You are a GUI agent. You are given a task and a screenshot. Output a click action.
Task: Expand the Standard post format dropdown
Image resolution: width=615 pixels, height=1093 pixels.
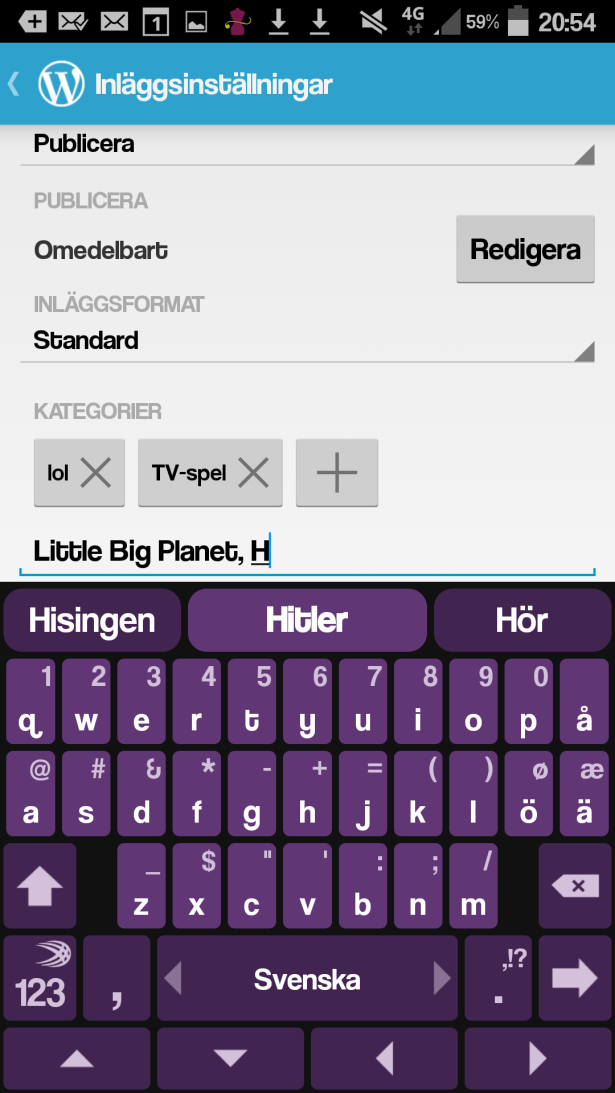(307, 341)
